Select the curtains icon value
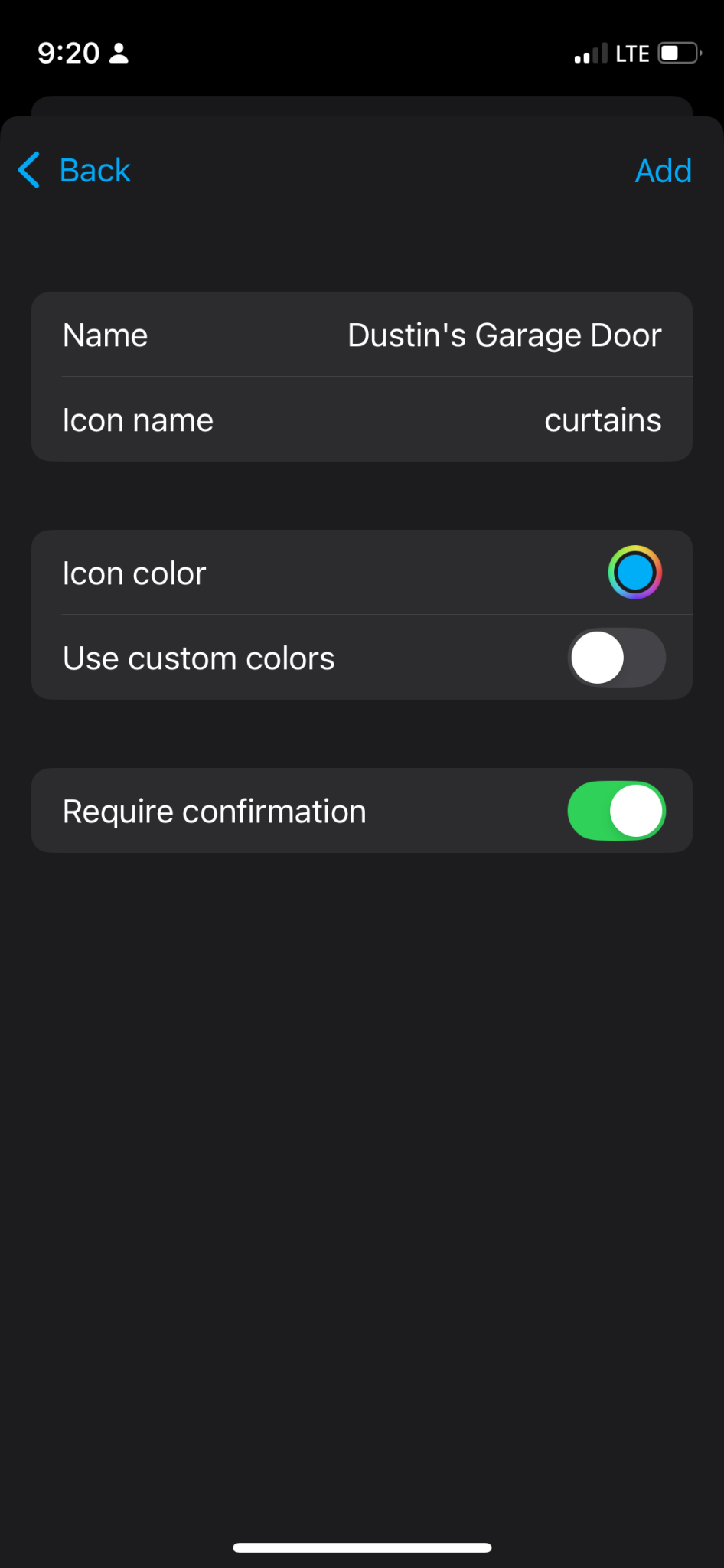The image size is (724, 1568). 603,420
